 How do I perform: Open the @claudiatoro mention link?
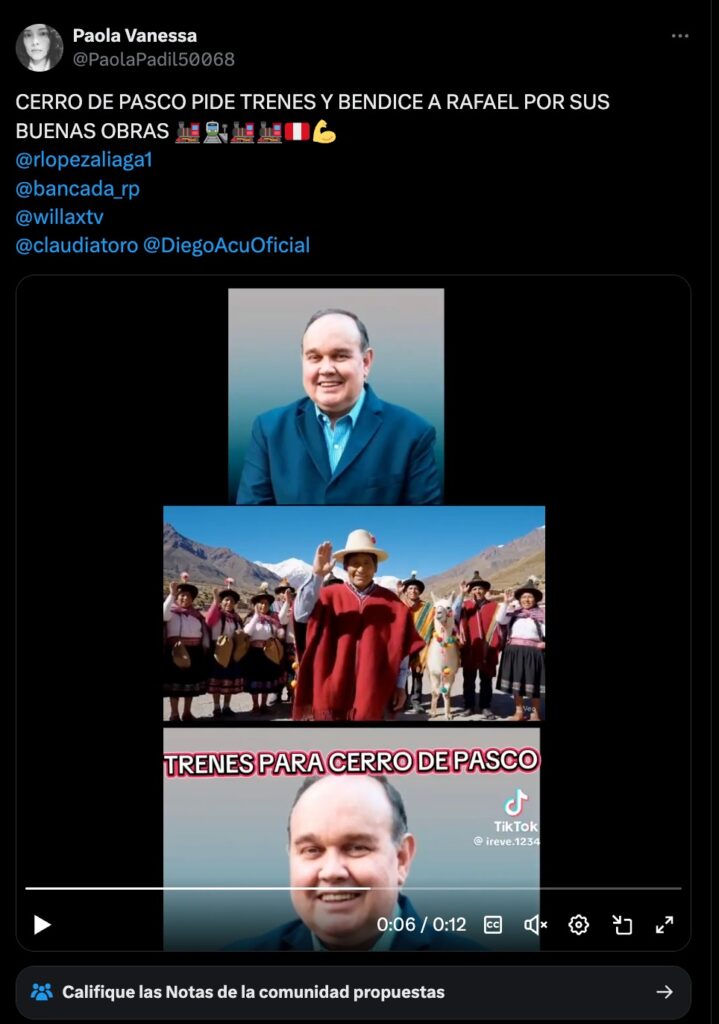[77, 245]
